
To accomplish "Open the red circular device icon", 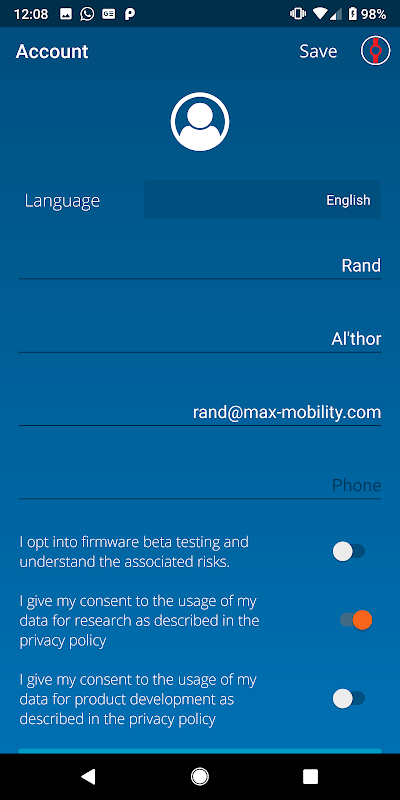I will [x=376, y=51].
